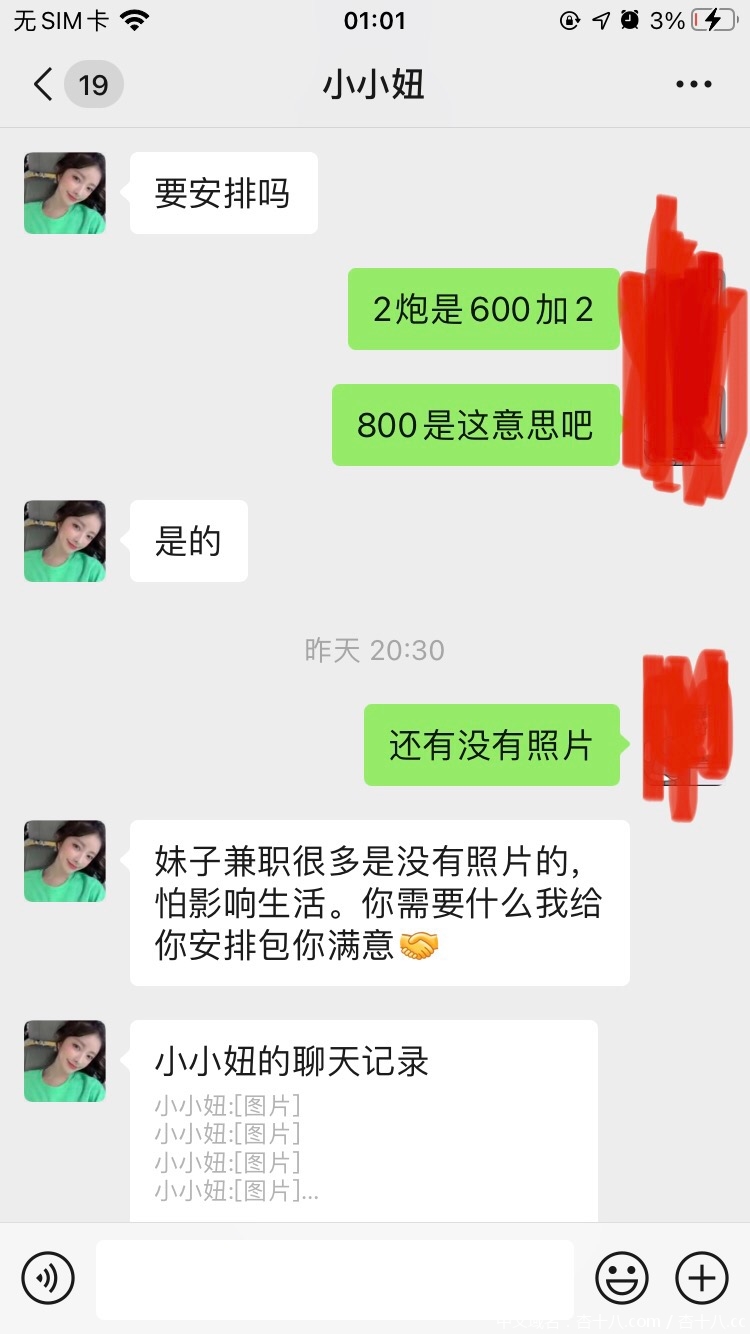This screenshot has height=1334, width=750.
Task: Switch to voice message input
Action: (x=48, y=1278)
